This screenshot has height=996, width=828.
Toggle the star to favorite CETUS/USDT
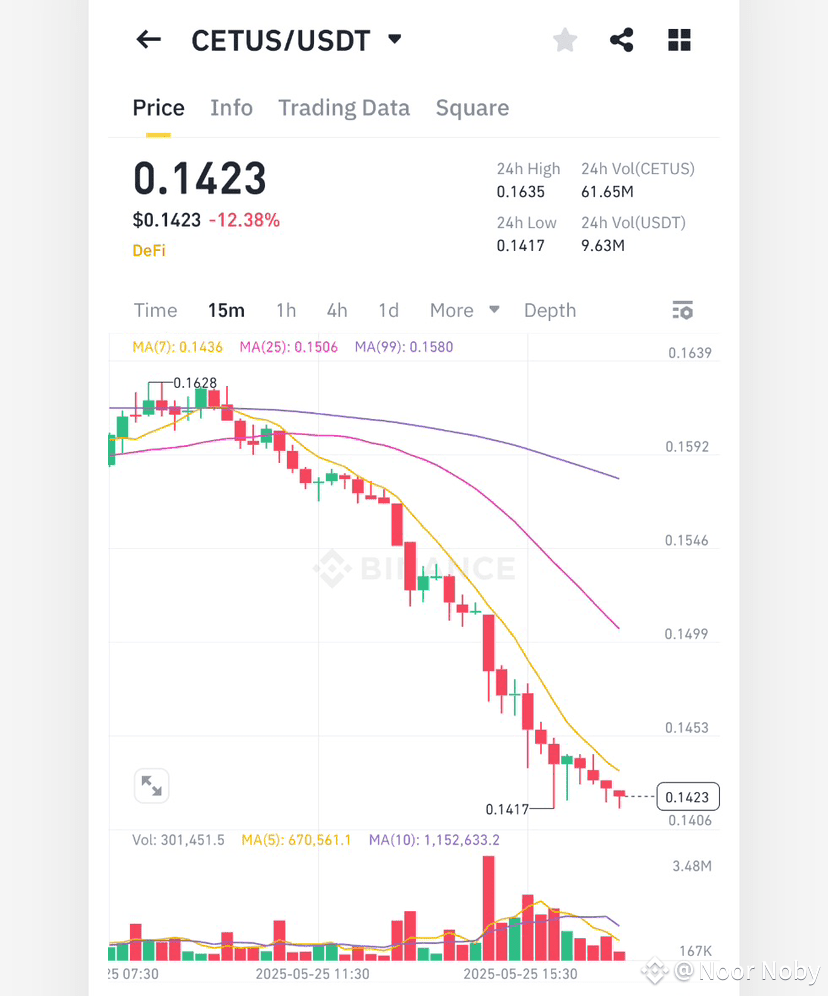565,40
